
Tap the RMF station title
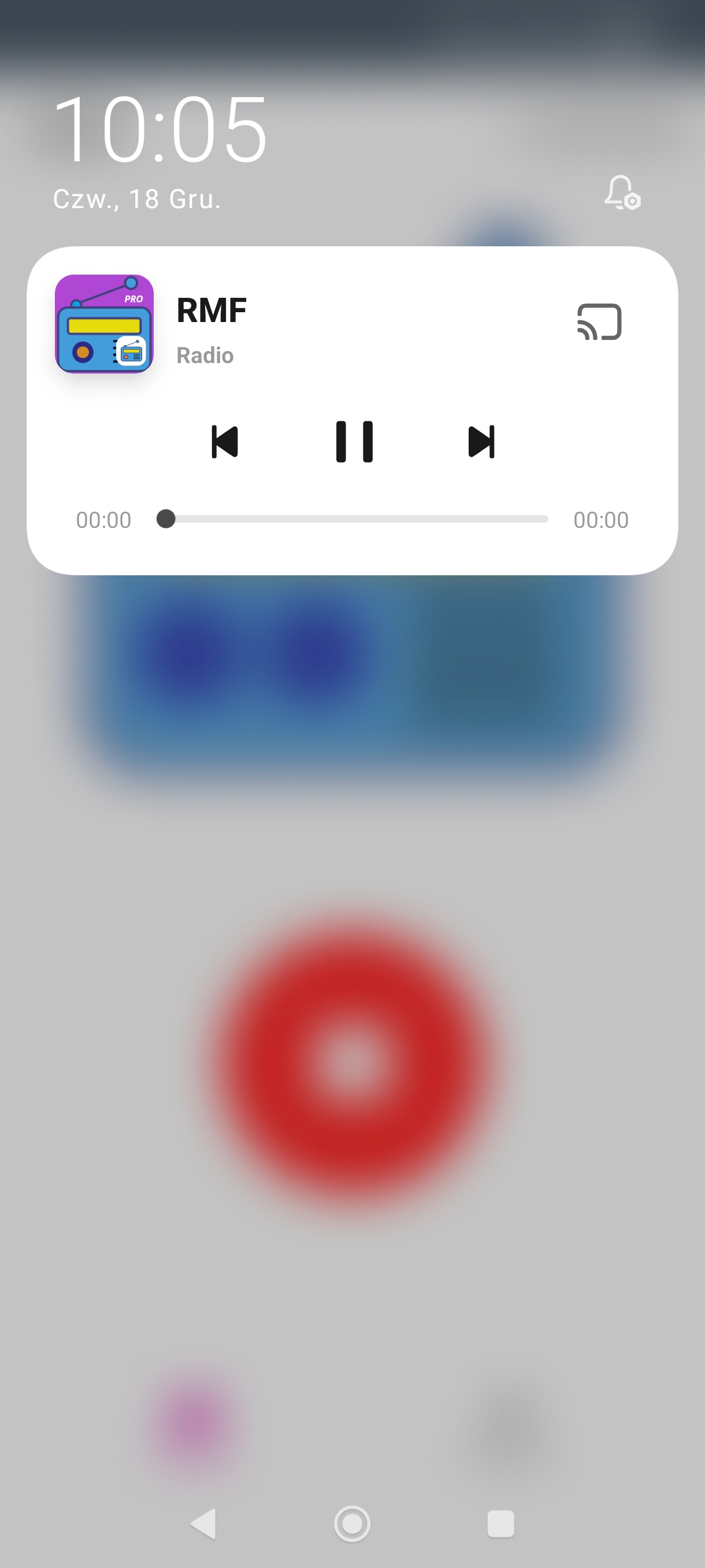[211, 310]
